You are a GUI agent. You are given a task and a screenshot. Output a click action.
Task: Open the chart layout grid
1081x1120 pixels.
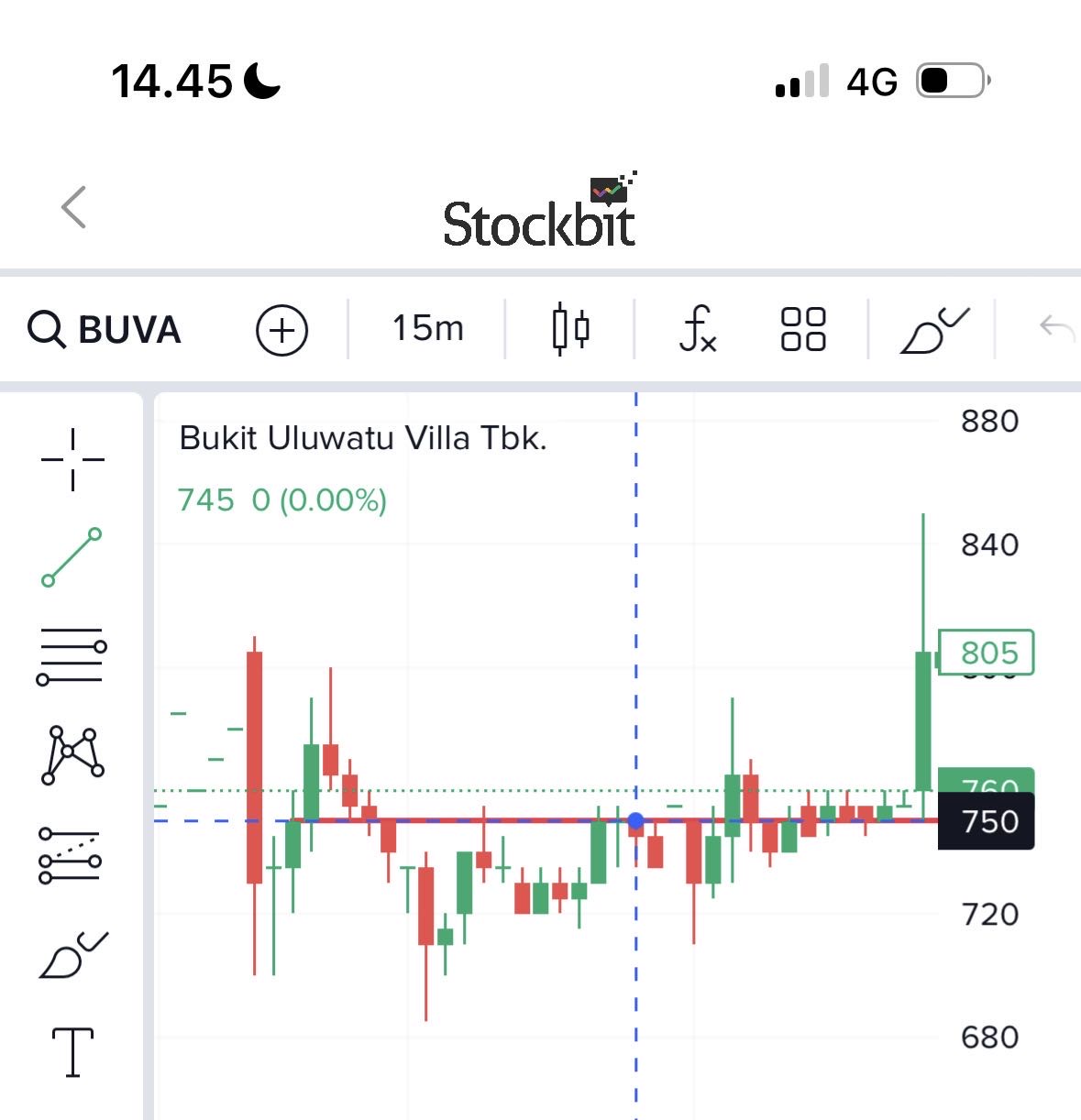click(803, 329)
